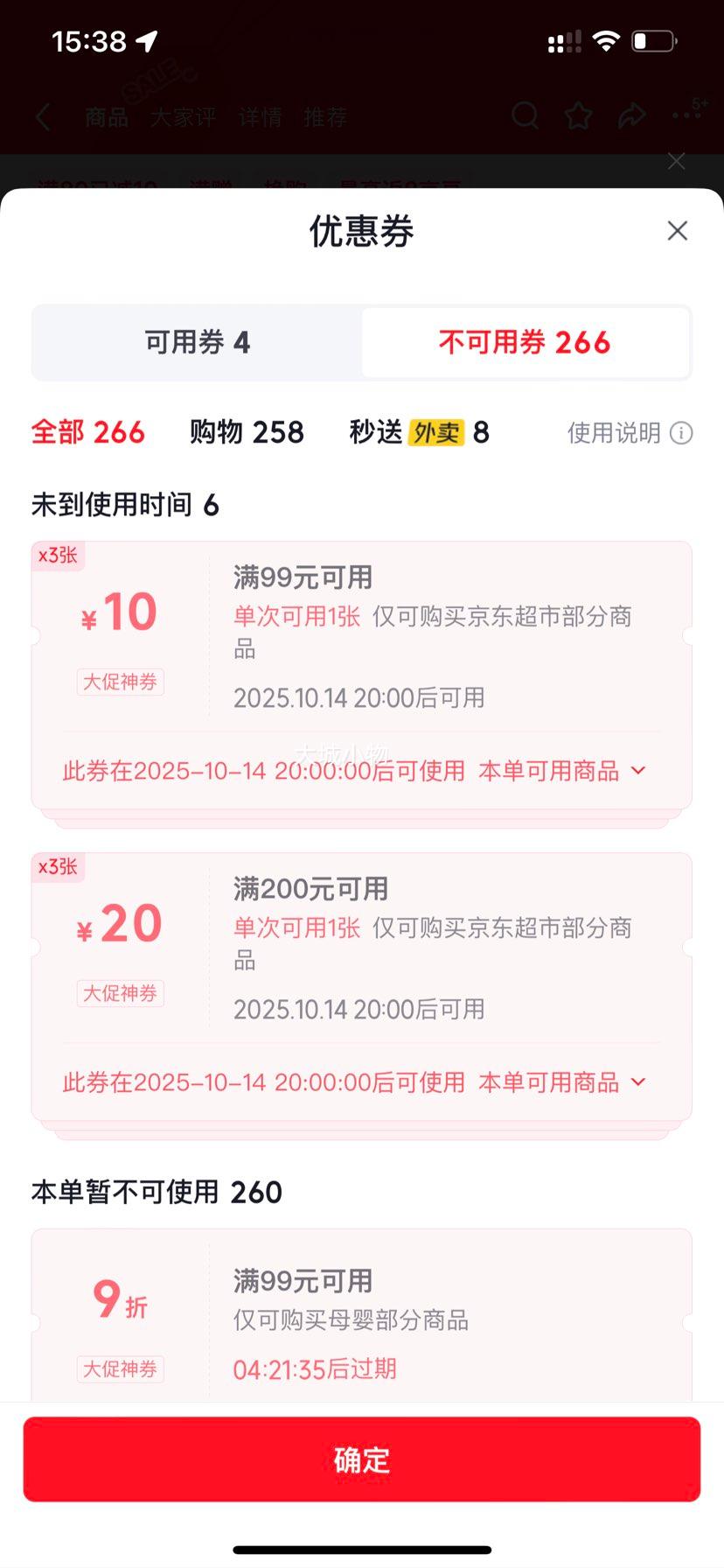Select the 不可用券 266 tab
Screen dimensions: 724x1568
pyautogui.click(x=525, y=342)
